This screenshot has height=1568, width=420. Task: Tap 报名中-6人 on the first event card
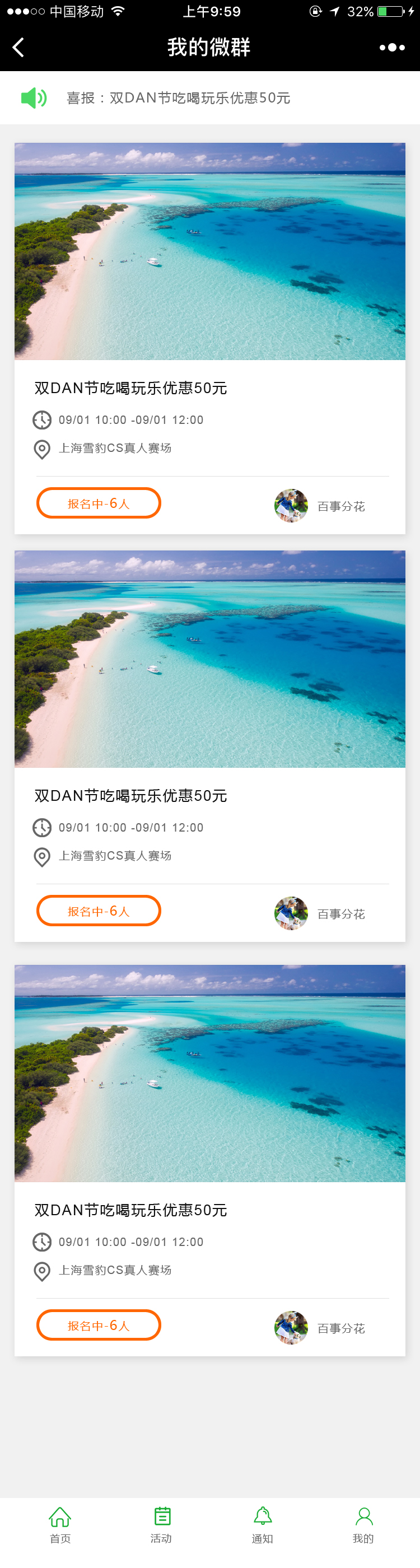coord(99,503)
